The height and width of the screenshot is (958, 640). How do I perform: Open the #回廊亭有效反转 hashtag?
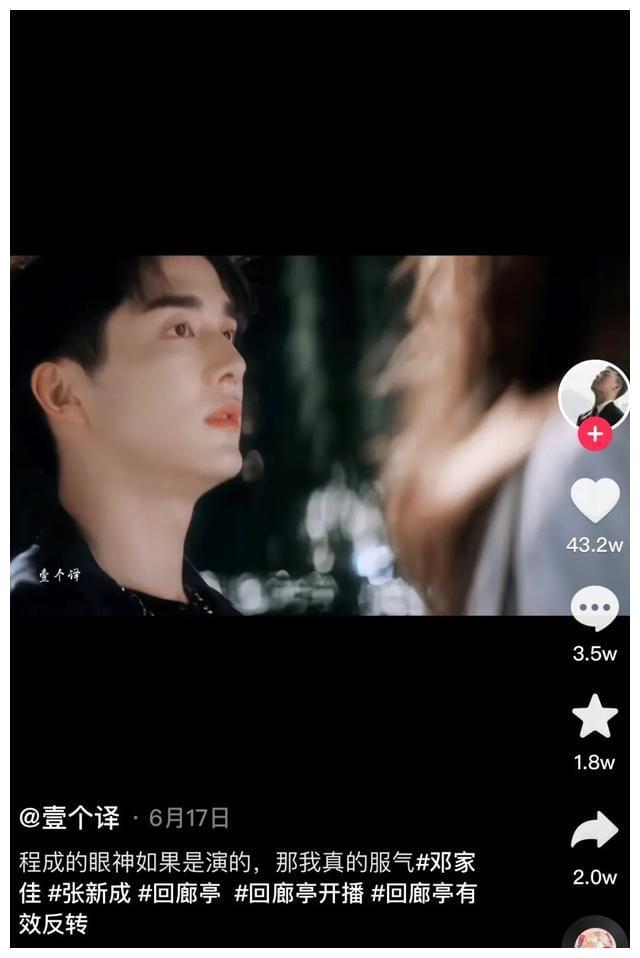point(424,893)
